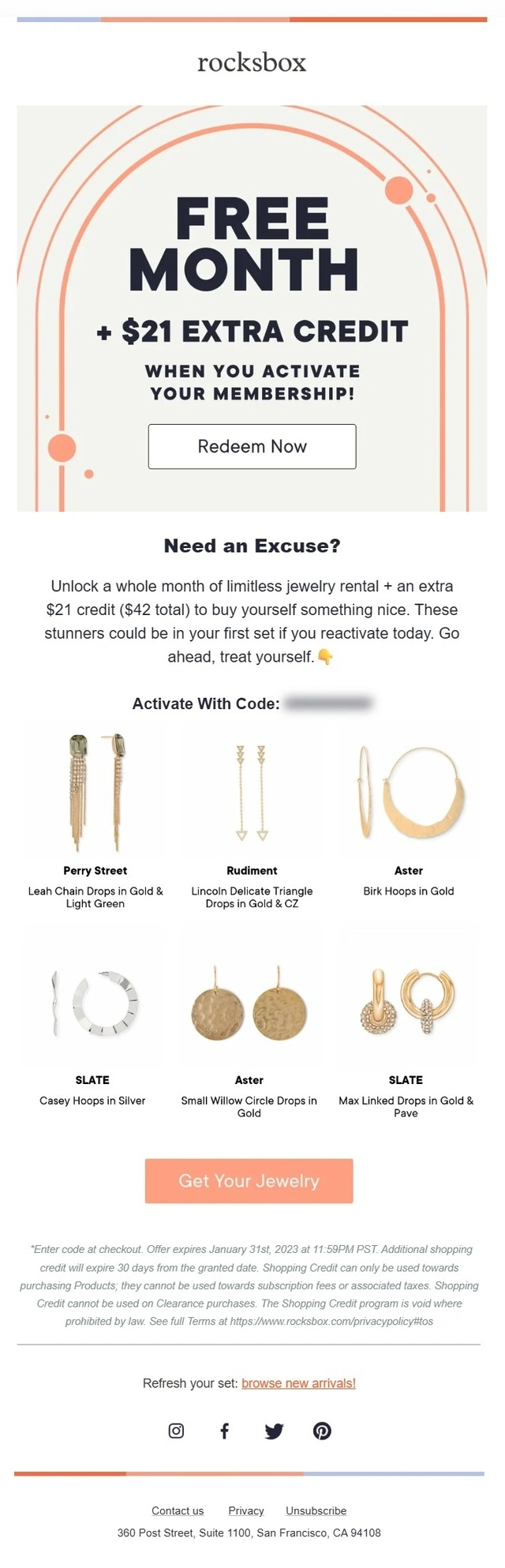Open Rocksbox Pinterest page
Image resolution: width=505 pixels, height=1568 pixels.
tap(322, 1430)
